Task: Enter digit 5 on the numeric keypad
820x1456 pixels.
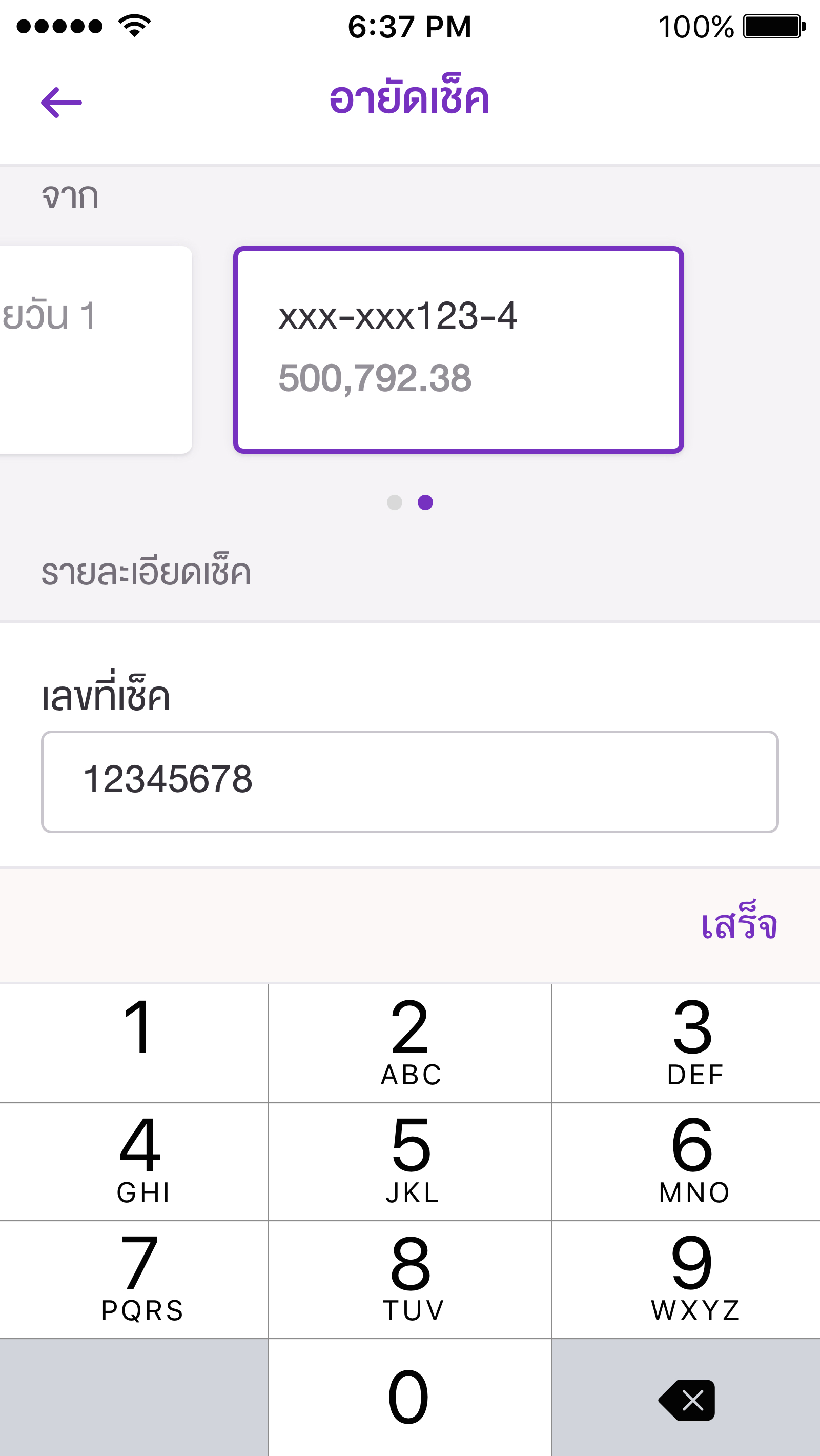Action: tap(409, 1162)
